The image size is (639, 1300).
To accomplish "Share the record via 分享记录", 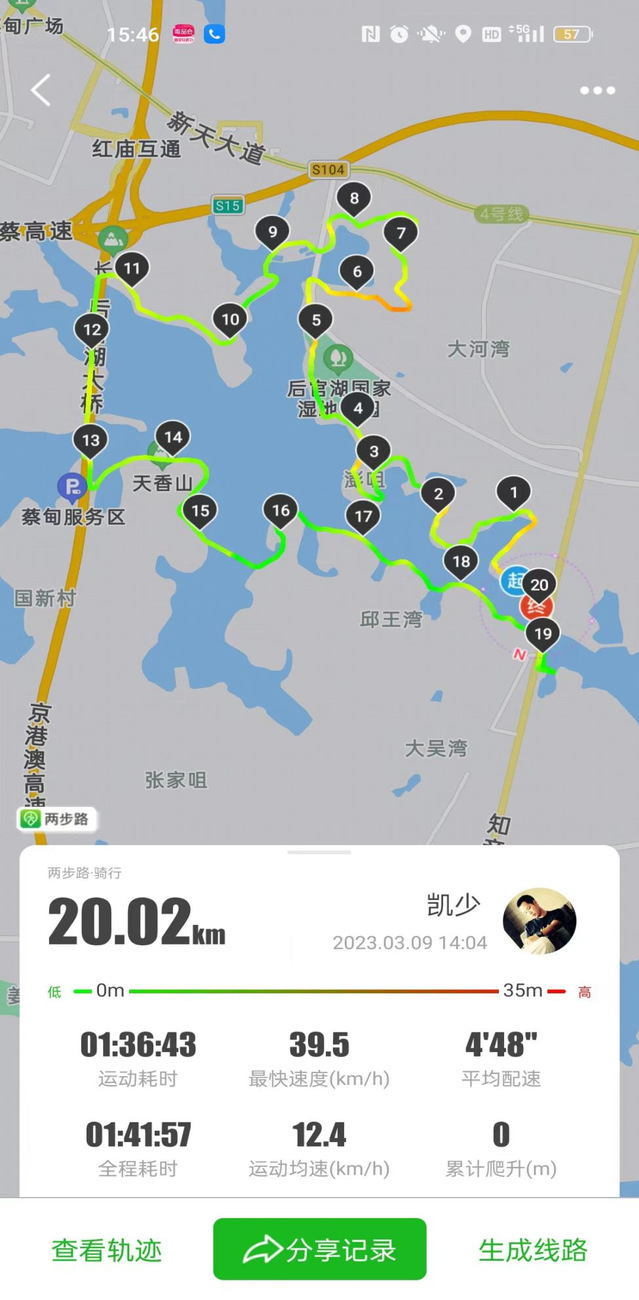I will pos(320,1249).
